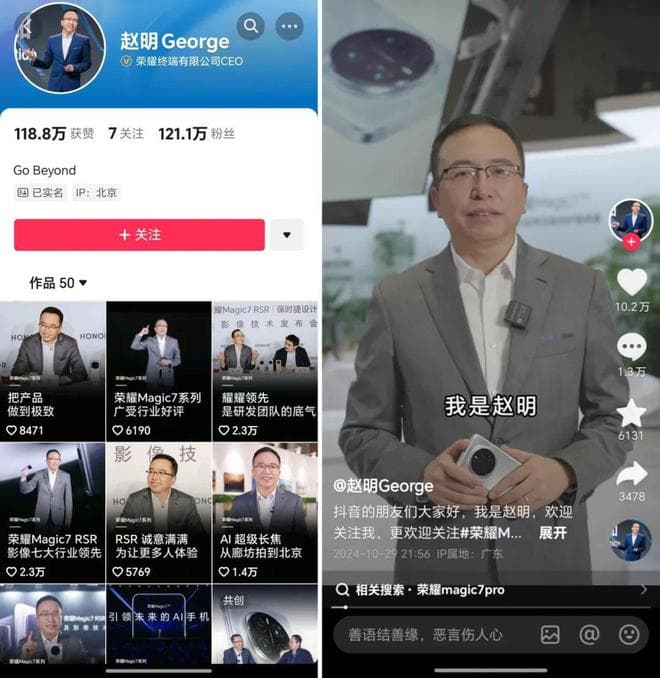Open the video titled 把产品做到极致
Viewport: 660px width, 678px height.
pyautogui.click(x=53, y=371)
